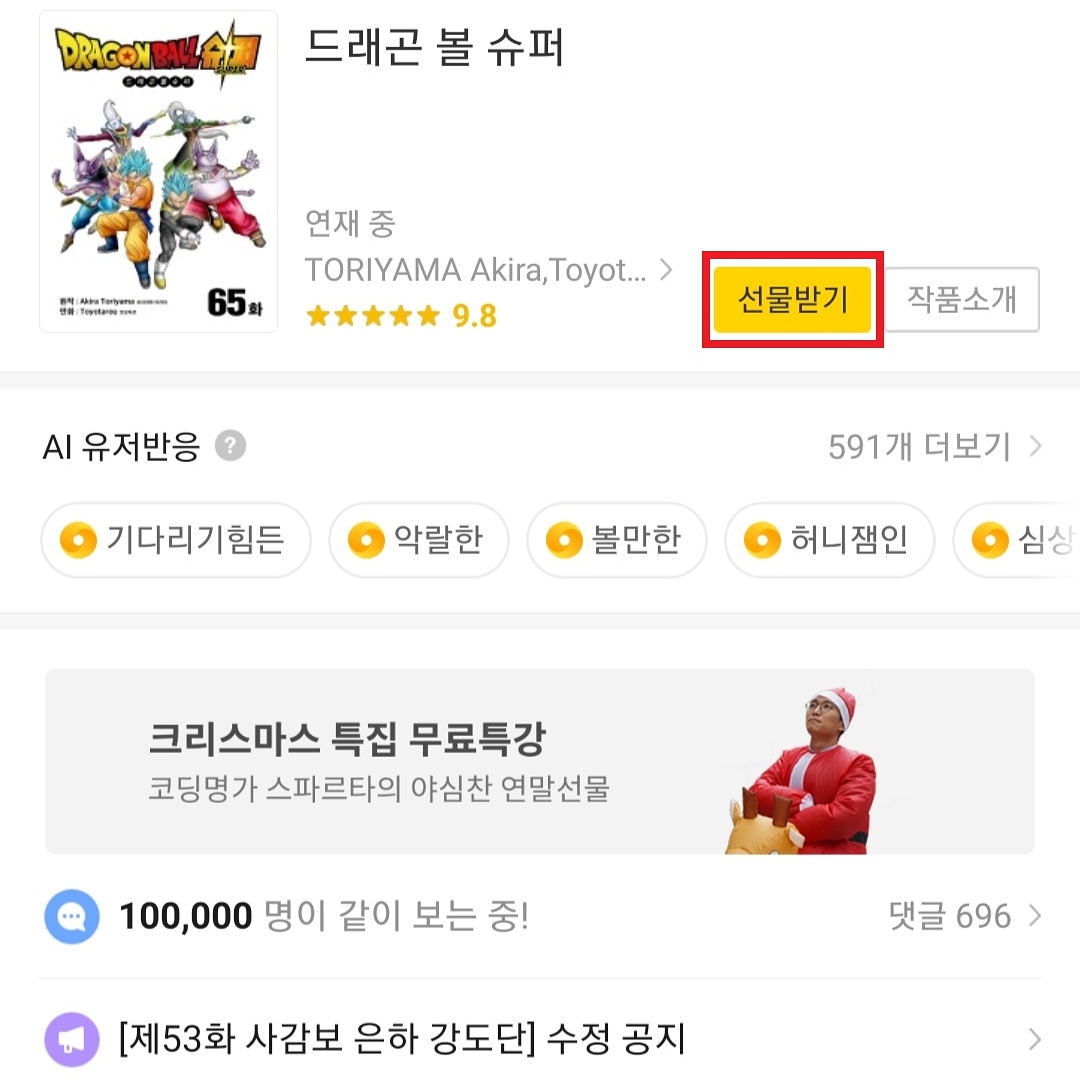The image size is (1080, 1080).
Task: Open the Dragon Ball Super cover thumbnail
Action: [x=158, y=172]
